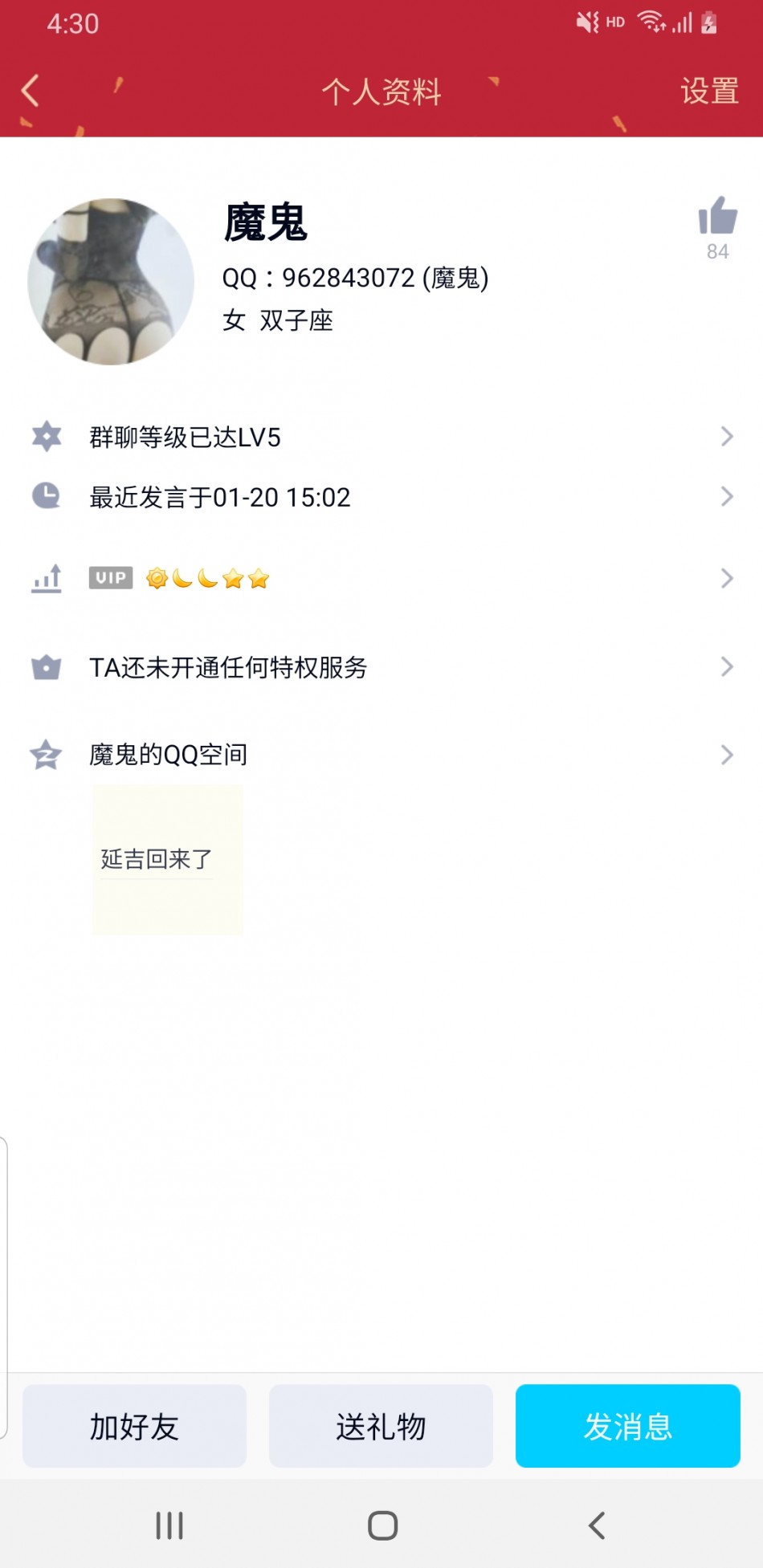
Task: Open the TA还未开通任何特权服务 row
Action: pyautogui.click(x=381, y=667)
